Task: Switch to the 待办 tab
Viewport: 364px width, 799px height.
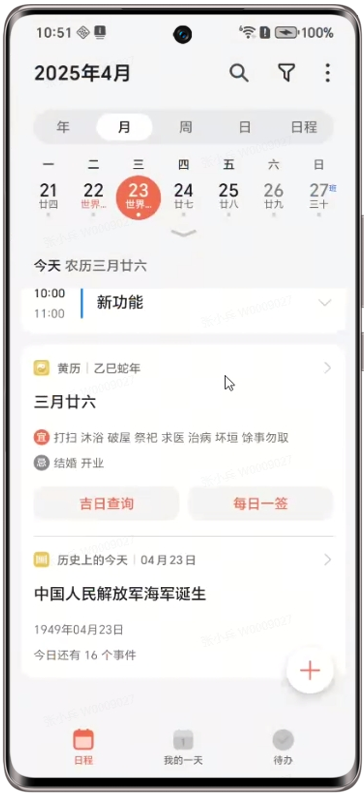Action: click(x=283, y=747)
